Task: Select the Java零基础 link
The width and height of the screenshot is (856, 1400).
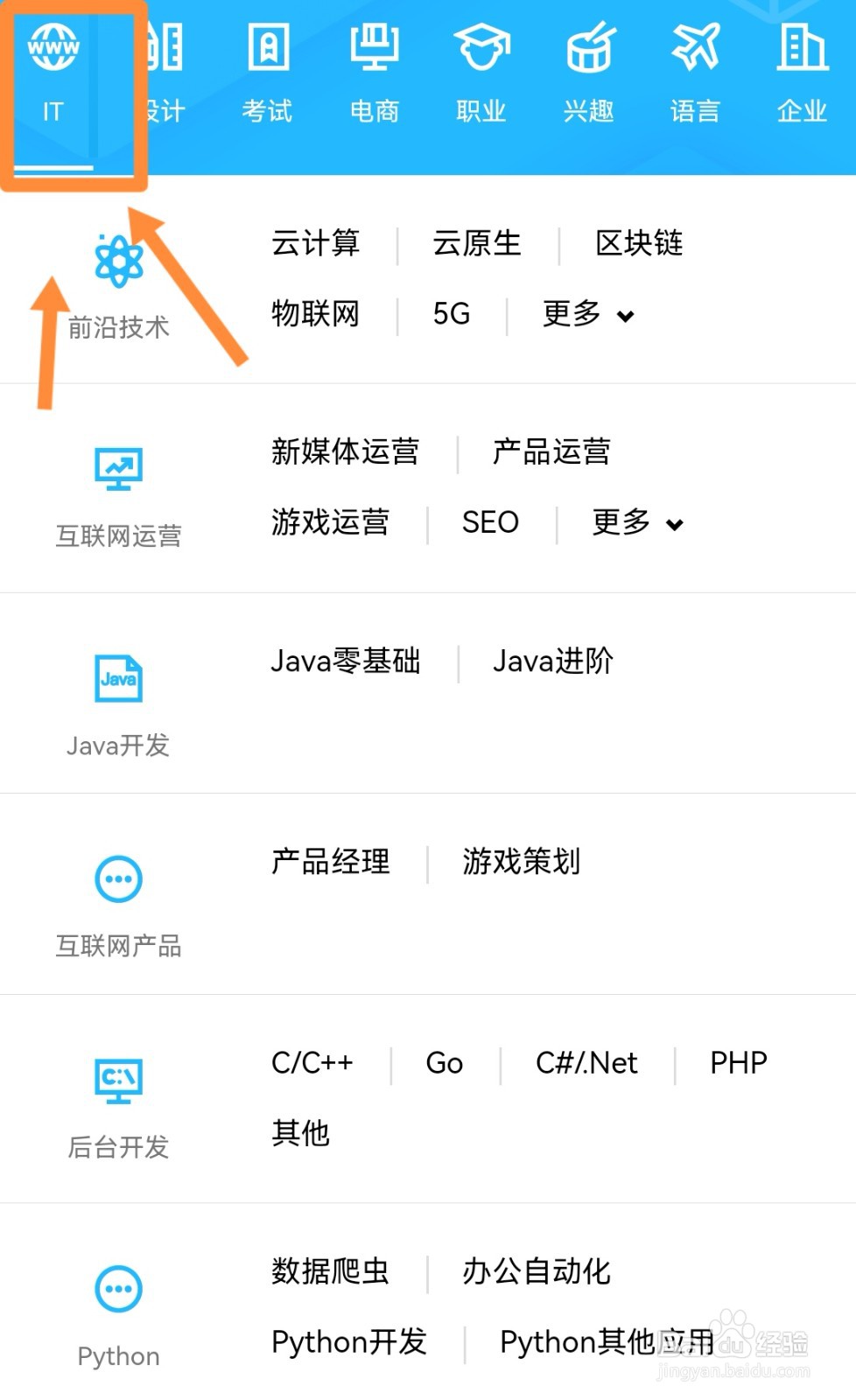Action: coord(347,661)
